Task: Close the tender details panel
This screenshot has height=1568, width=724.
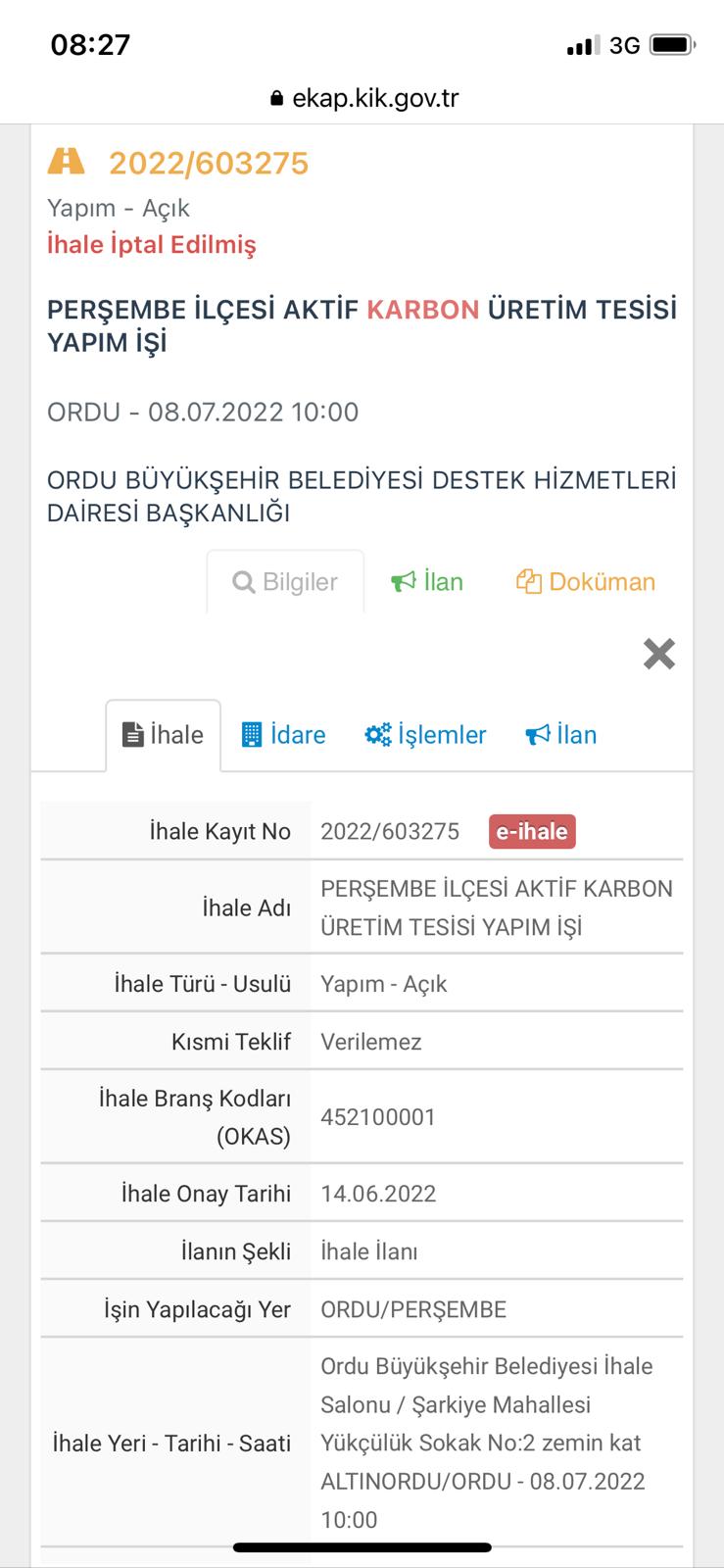Action: pos(659,654)
